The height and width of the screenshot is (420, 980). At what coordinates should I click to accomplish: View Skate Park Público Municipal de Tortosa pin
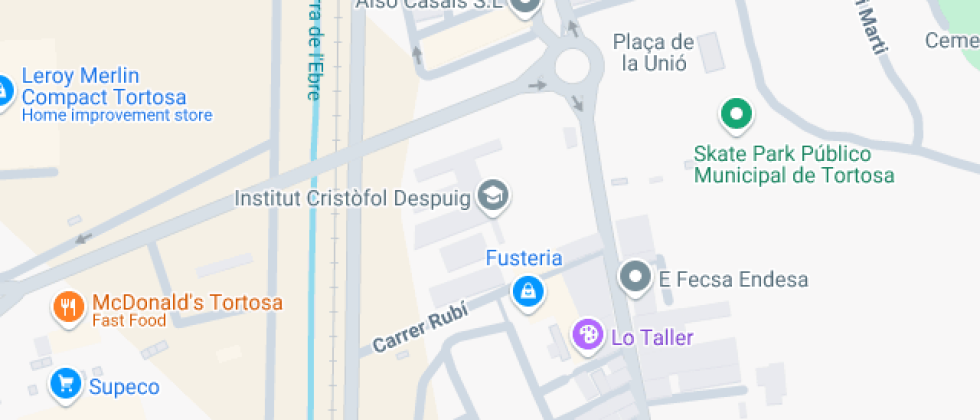tap(737, 115)
